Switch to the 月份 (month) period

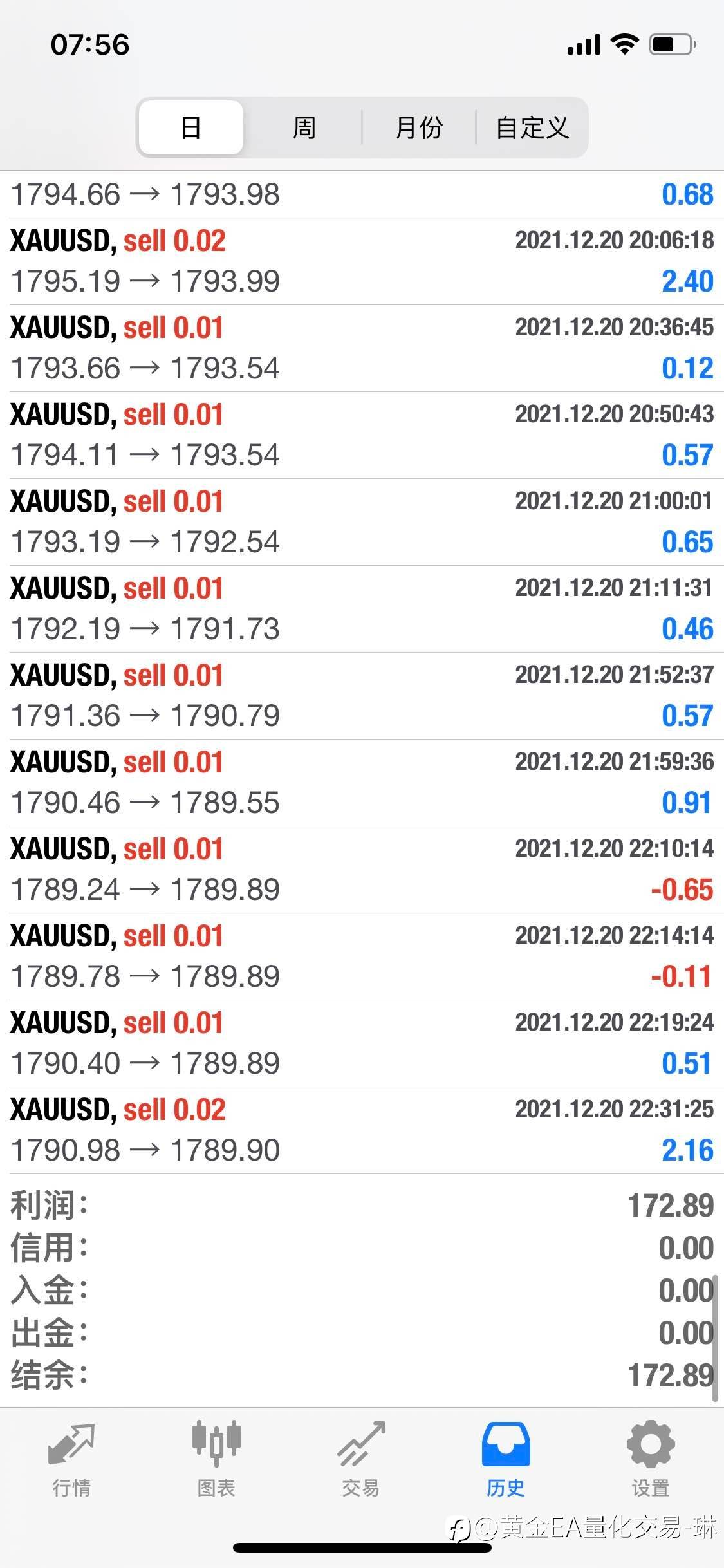point(419,127)
